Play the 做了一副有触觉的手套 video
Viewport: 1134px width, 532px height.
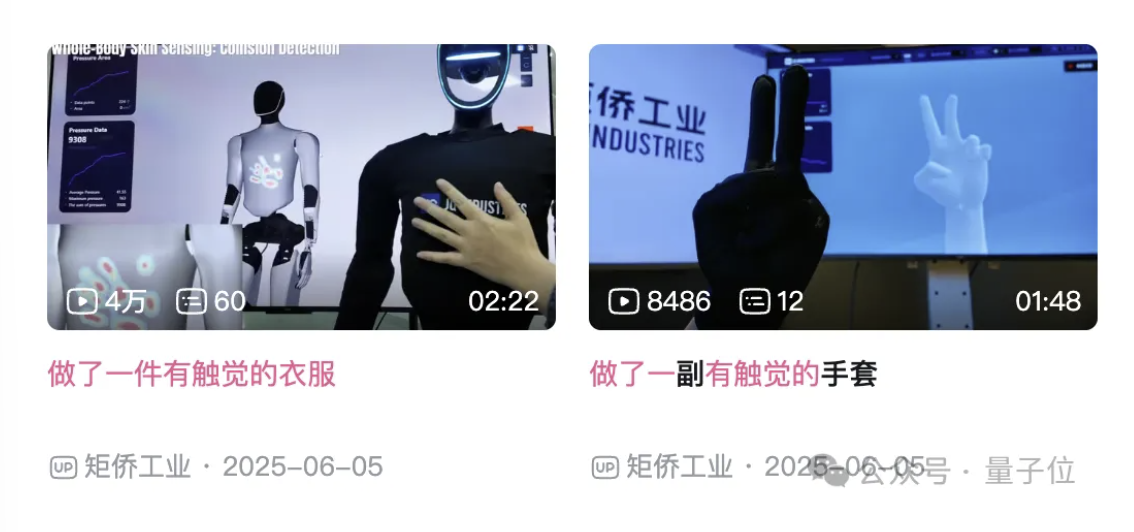(842, 187)
